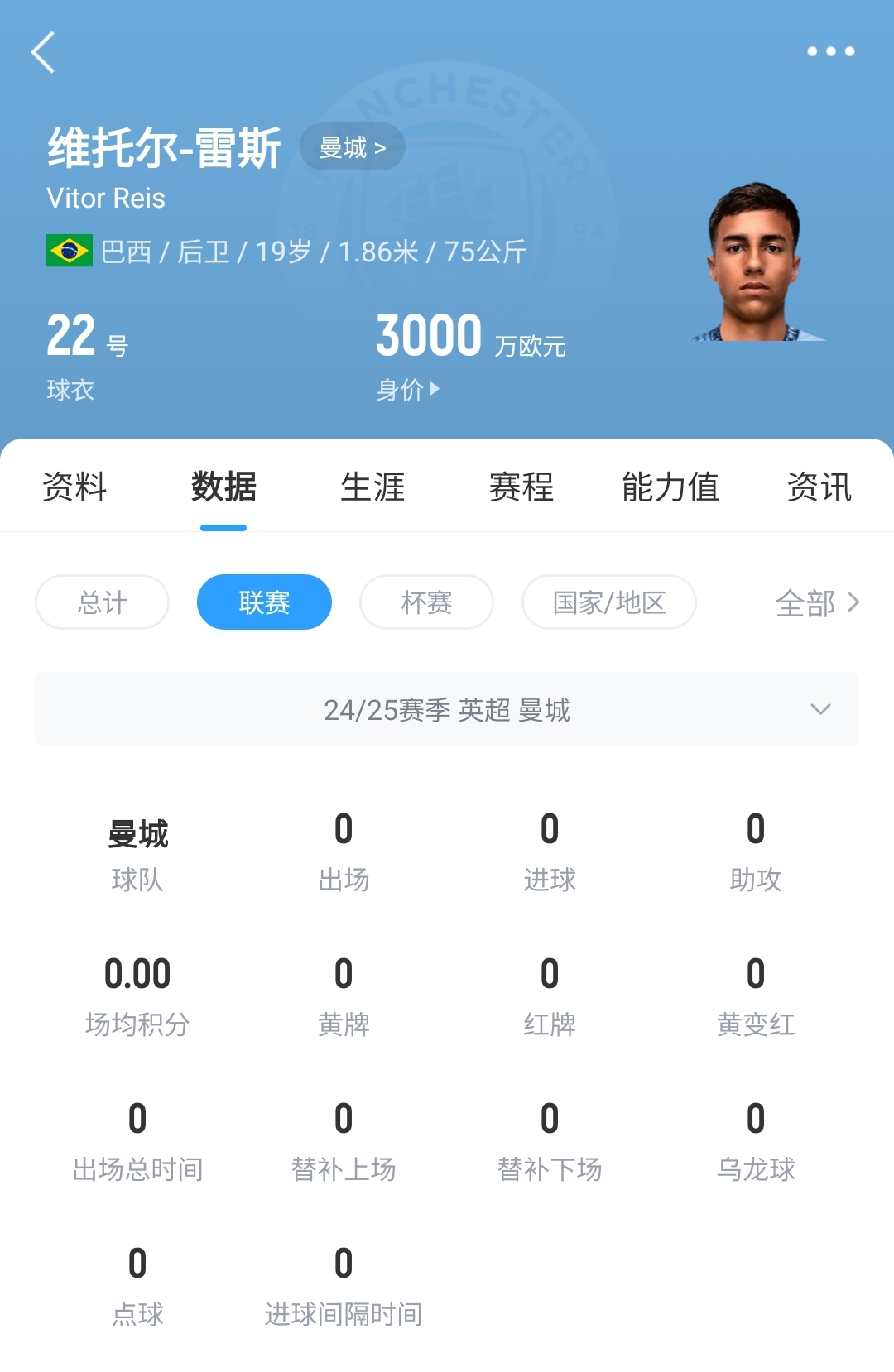Show the 能力值 tab
The height and width of the screenshot is (1372, 894).
pyautogui.click(x=670, y=487)
